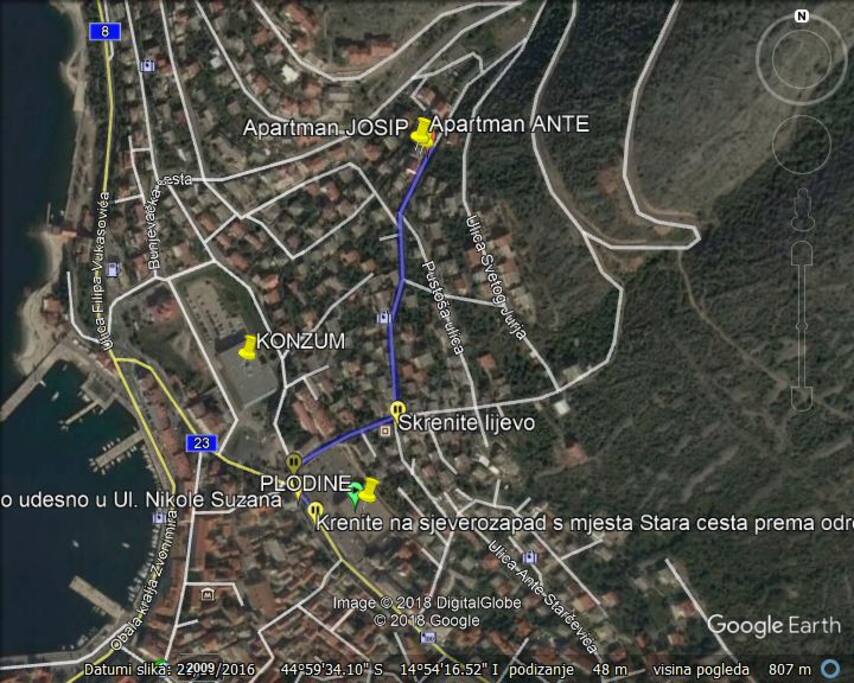Reset the view north with compass N
This screenshot has width=854, height=683.
(x=801, y=16)
